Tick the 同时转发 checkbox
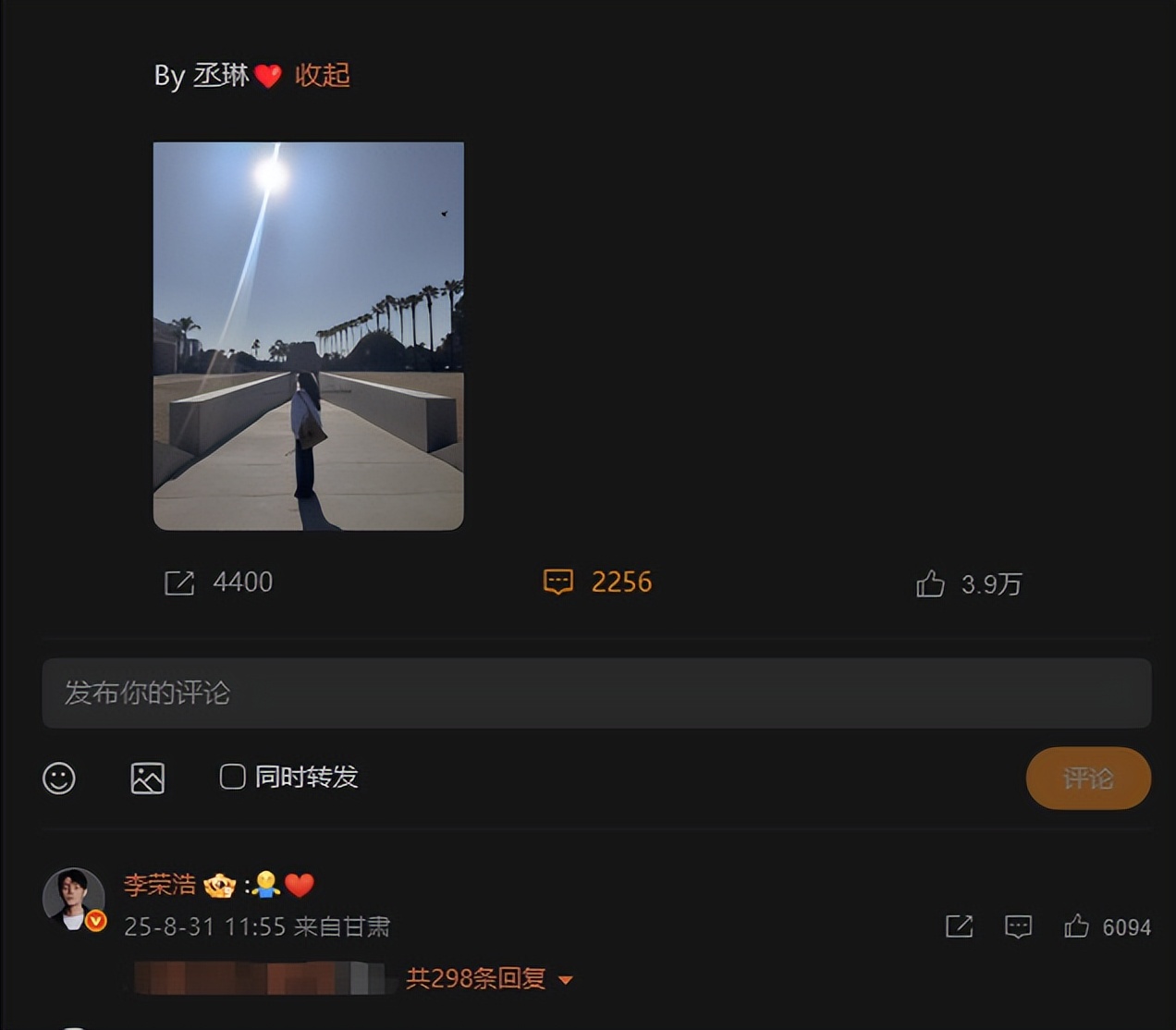 232,777
